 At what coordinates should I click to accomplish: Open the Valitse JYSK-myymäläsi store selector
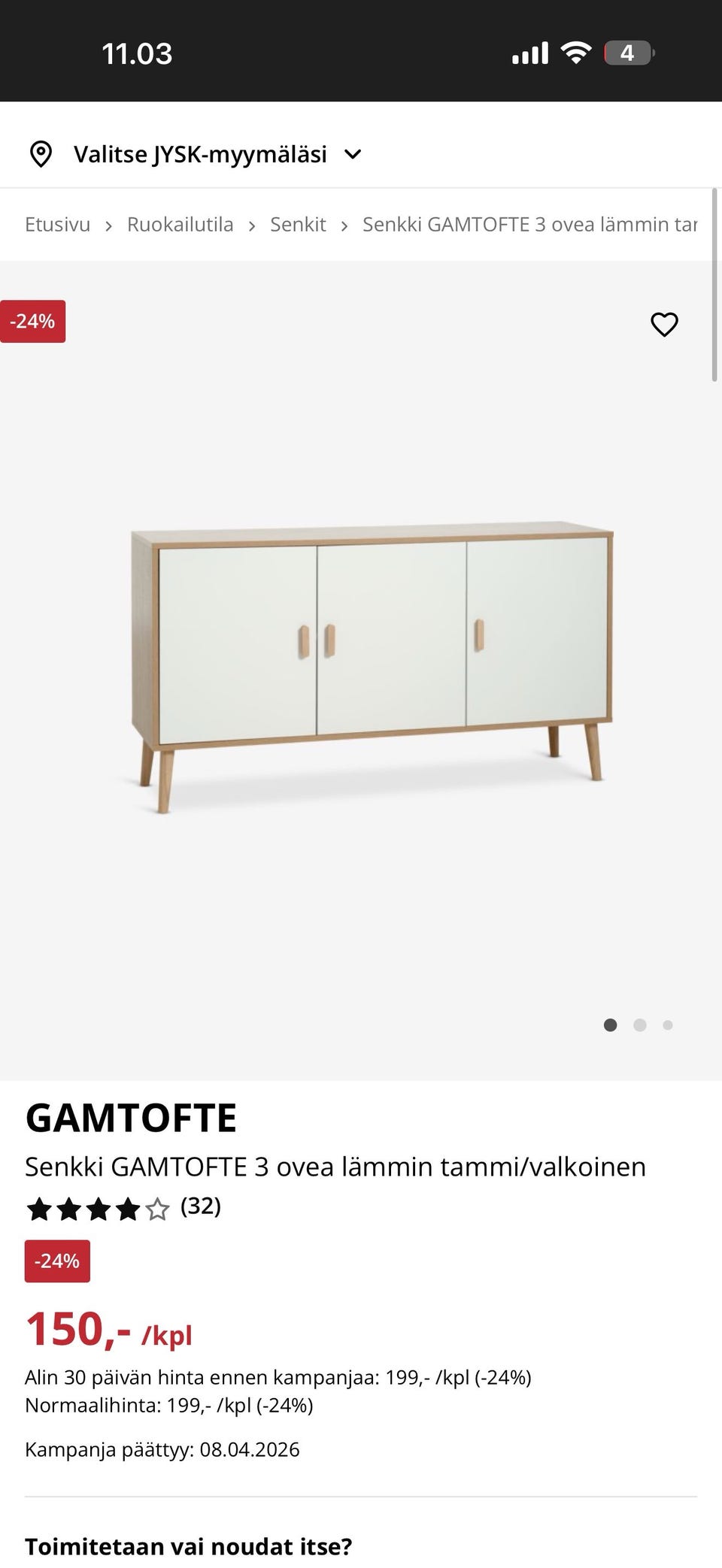(x=200, y=155)
